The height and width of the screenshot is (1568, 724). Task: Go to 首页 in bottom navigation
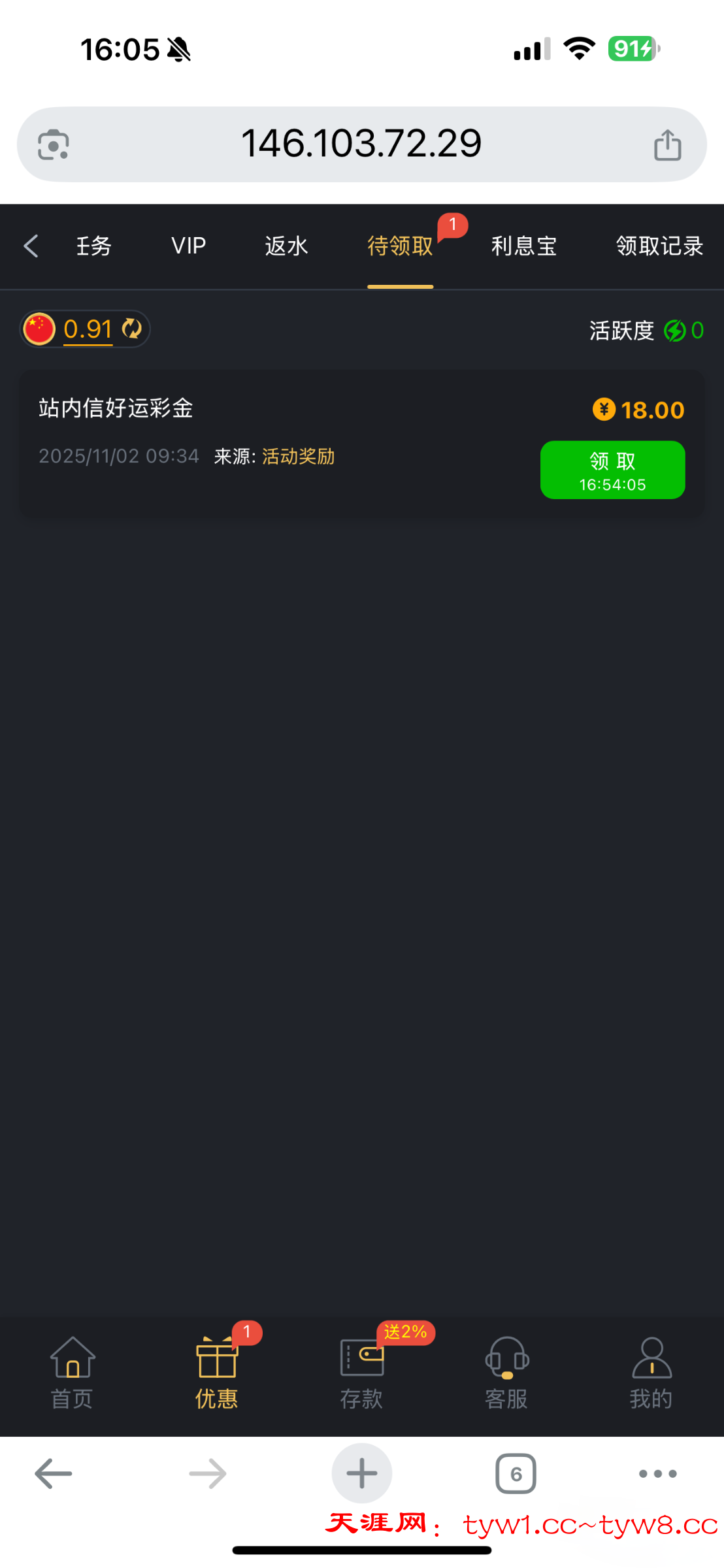[72, 1372]
